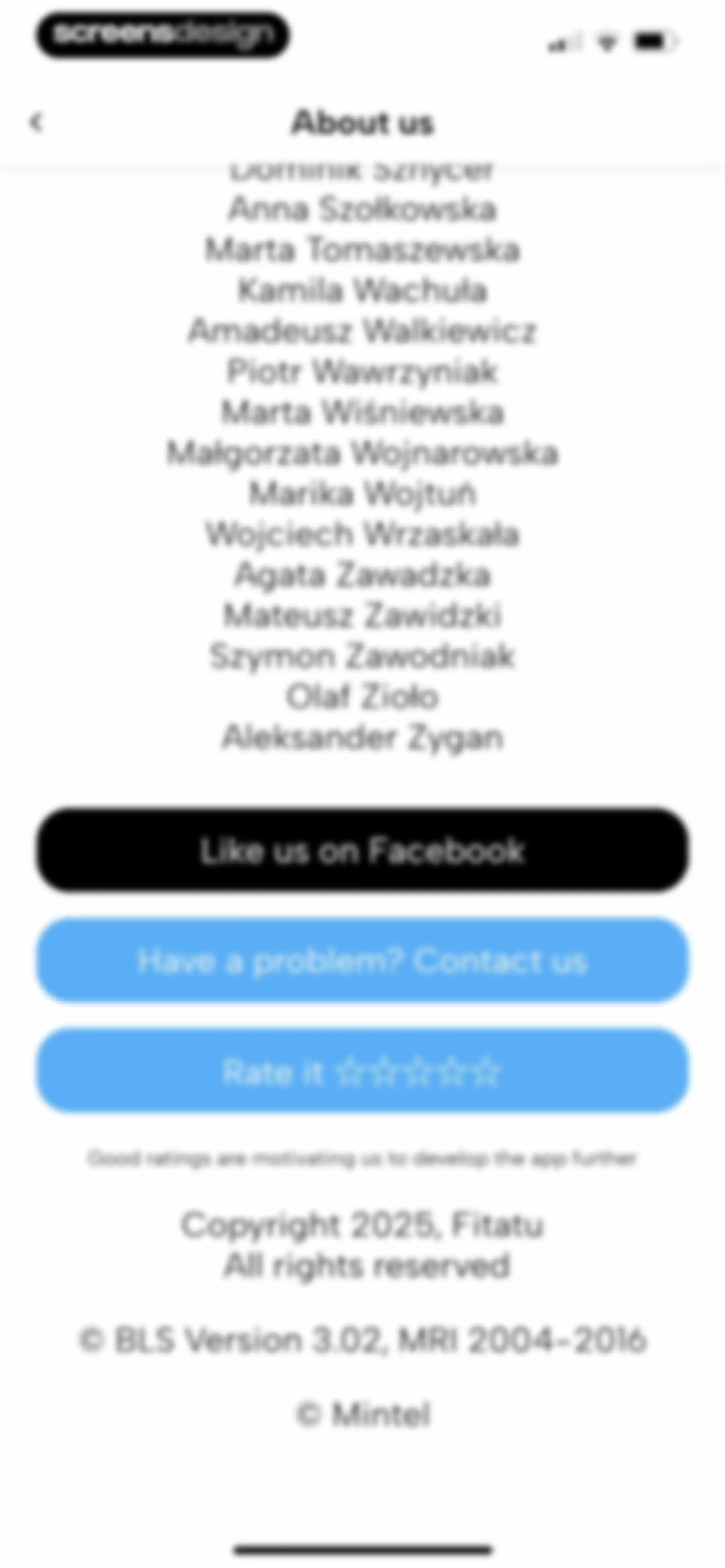
Task: Tap the Rate it stars button
Action: 362,1071
